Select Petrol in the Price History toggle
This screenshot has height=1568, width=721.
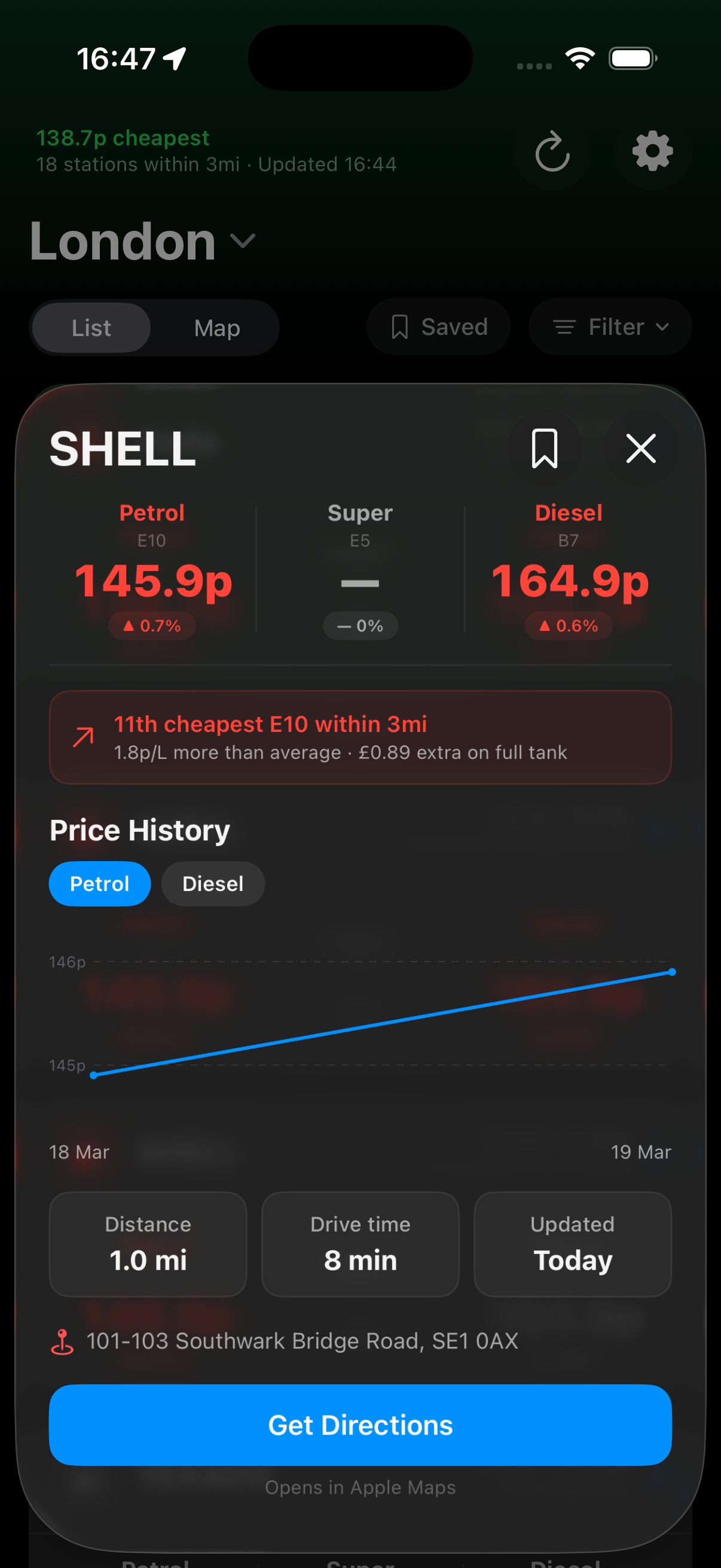[99, 883]
